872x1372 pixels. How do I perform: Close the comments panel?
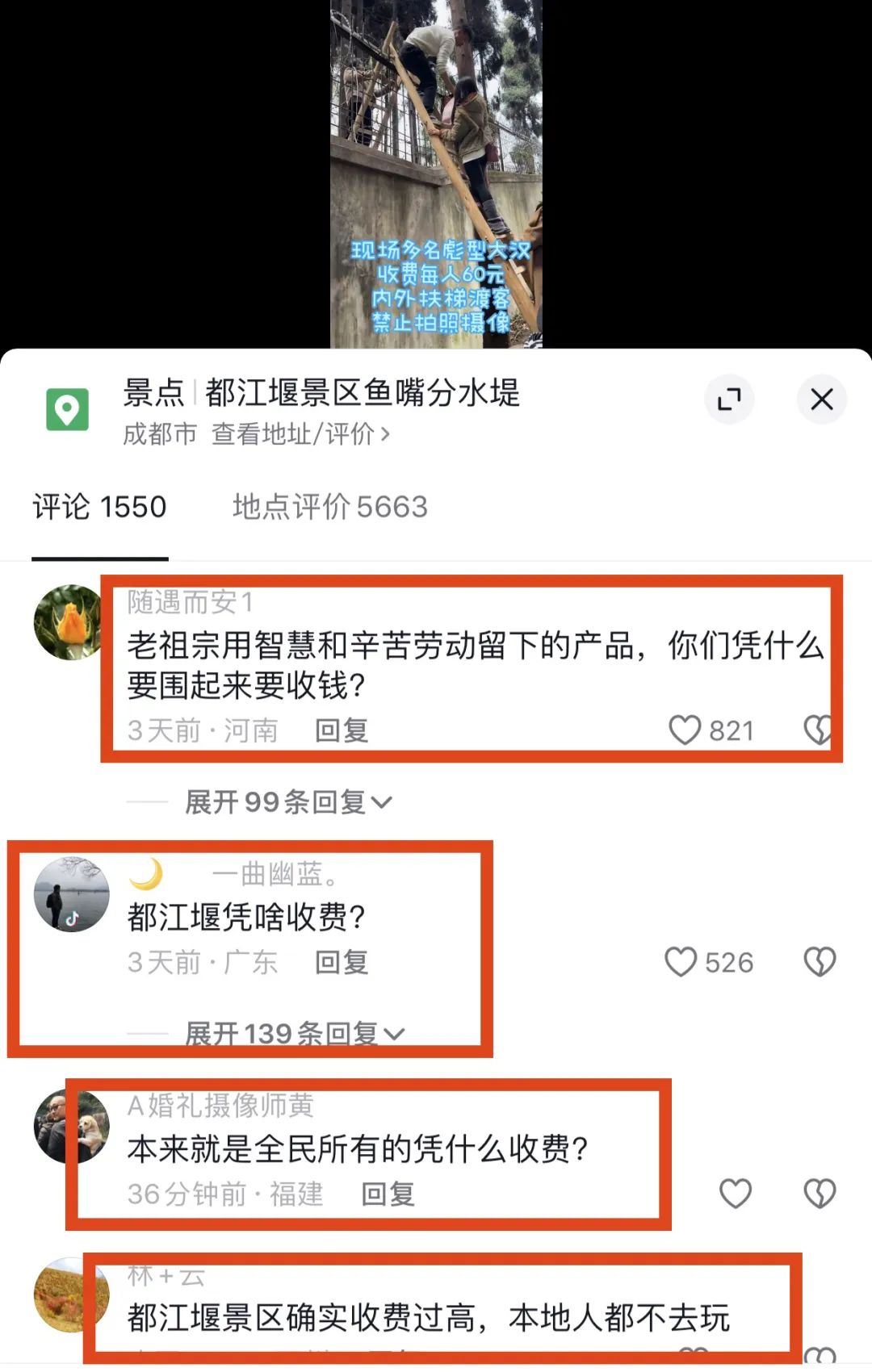click(x=821, y=399)
